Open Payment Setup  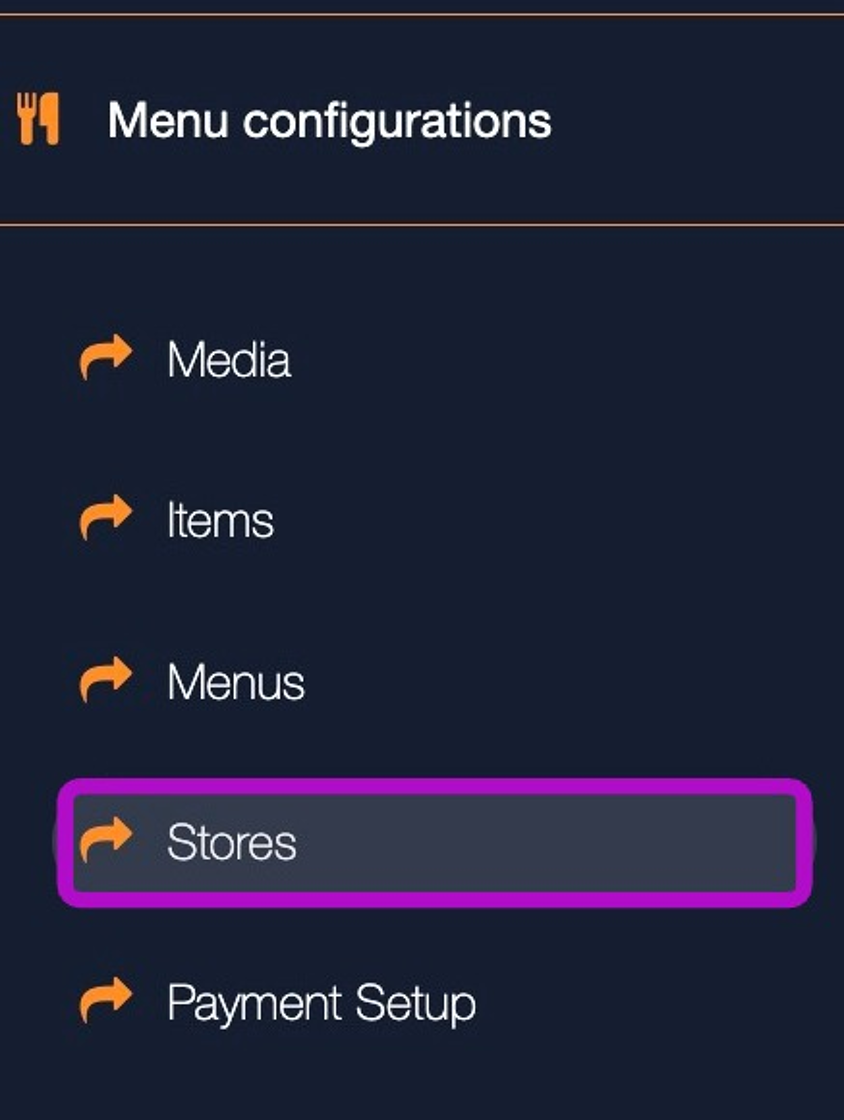pyautogui.click(x=320, y=1003)
